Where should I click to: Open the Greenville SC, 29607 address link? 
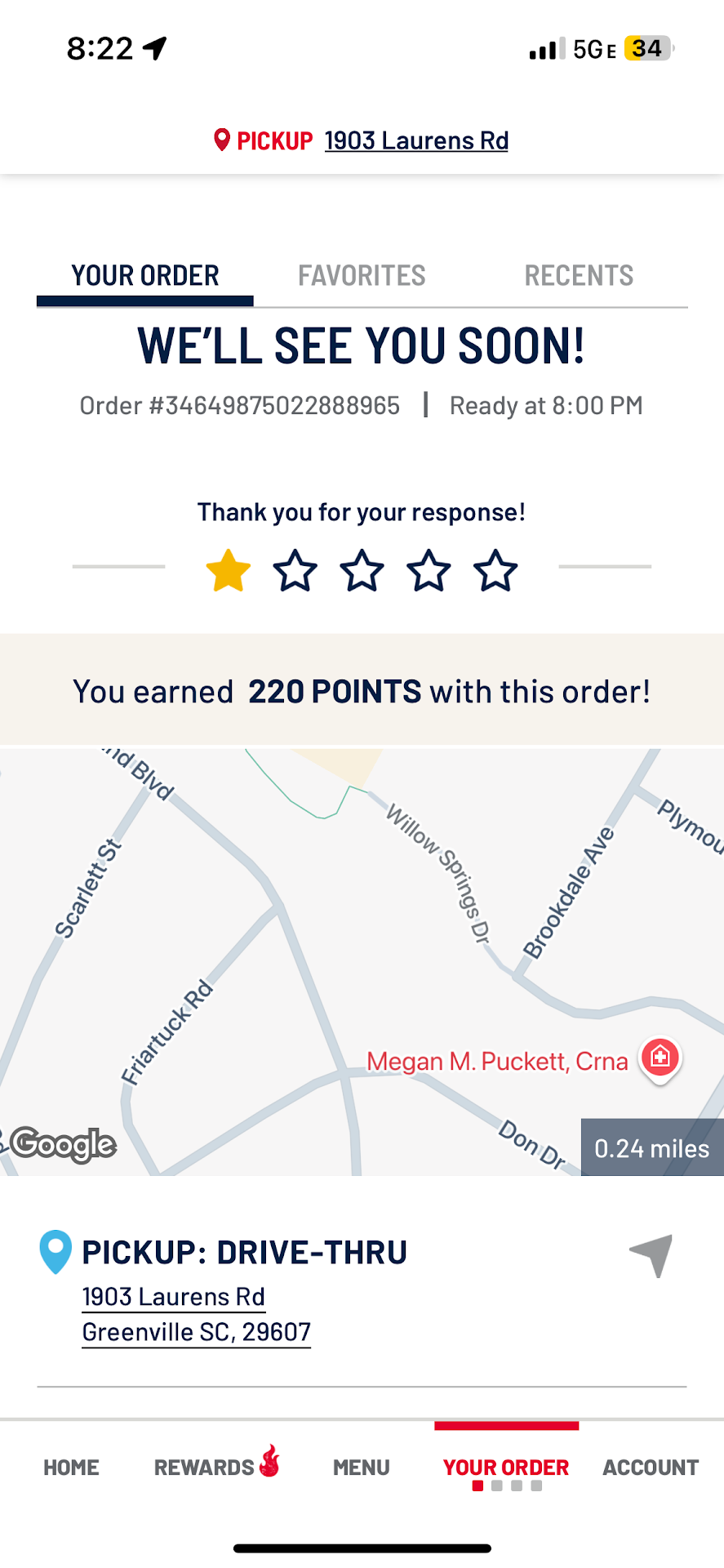click(x=196, y=1332)
